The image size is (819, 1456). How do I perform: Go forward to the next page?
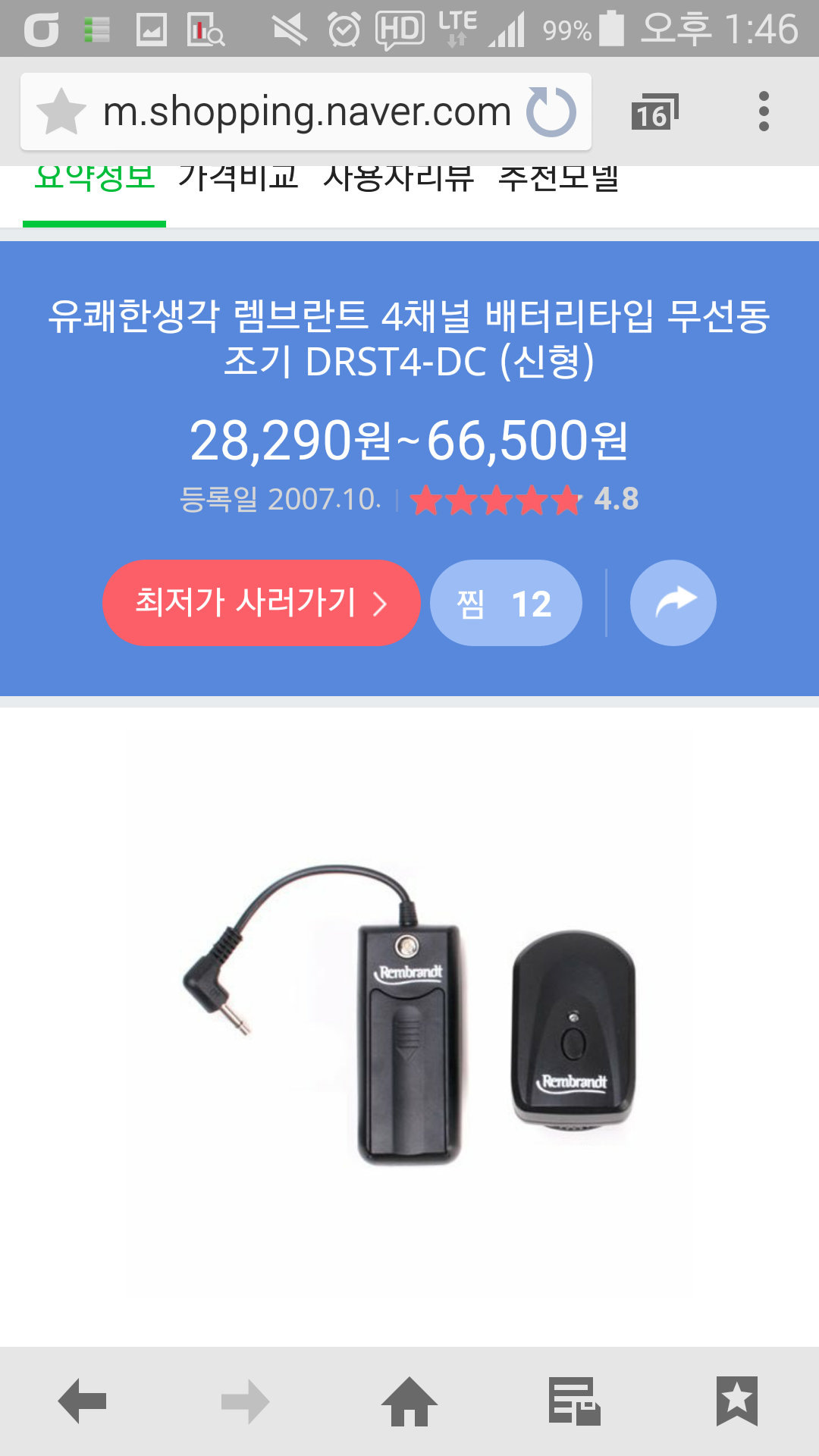pos(245,1401)
